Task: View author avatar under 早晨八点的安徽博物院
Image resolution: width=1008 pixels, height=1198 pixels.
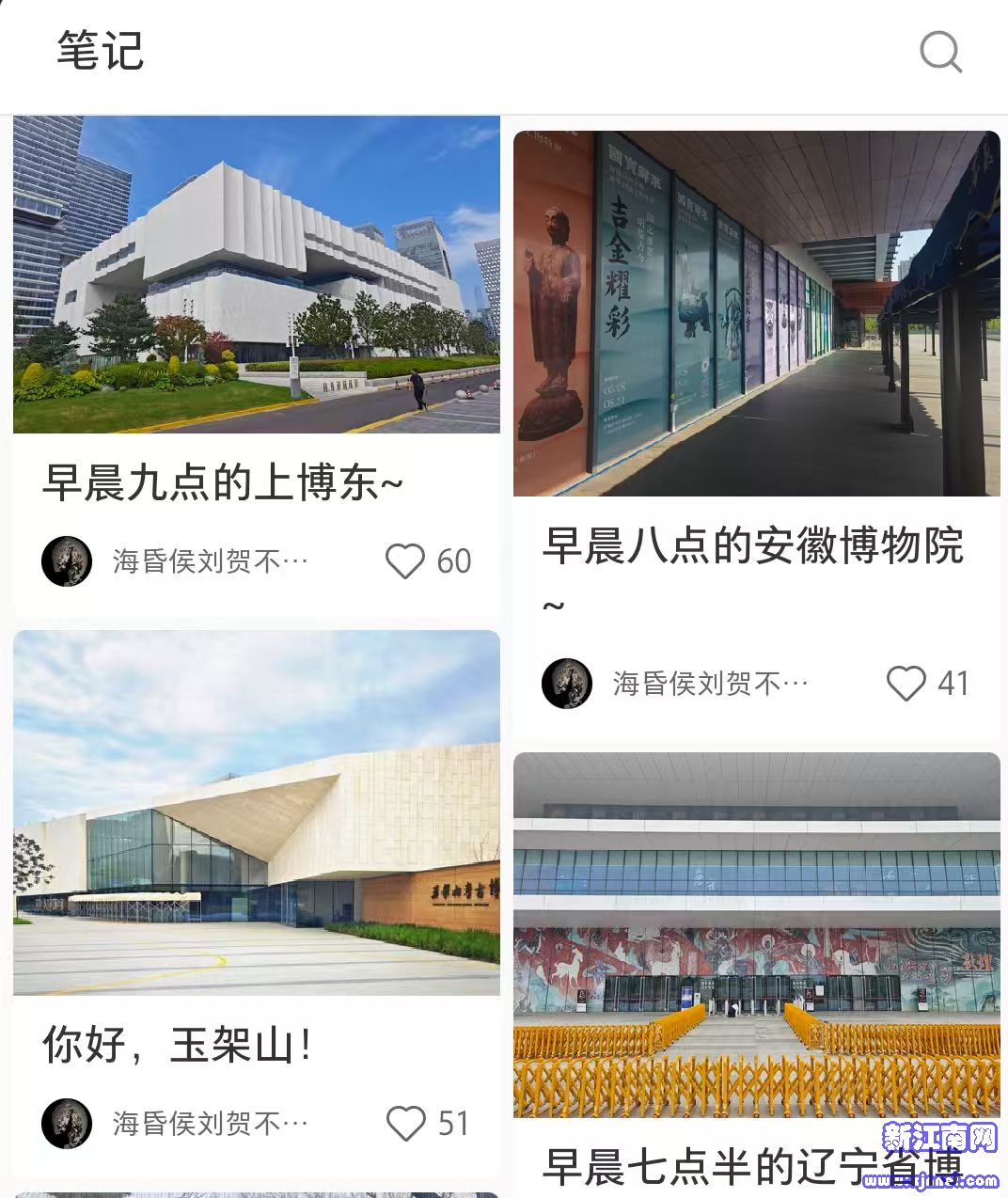Action: tap(567, 684)
